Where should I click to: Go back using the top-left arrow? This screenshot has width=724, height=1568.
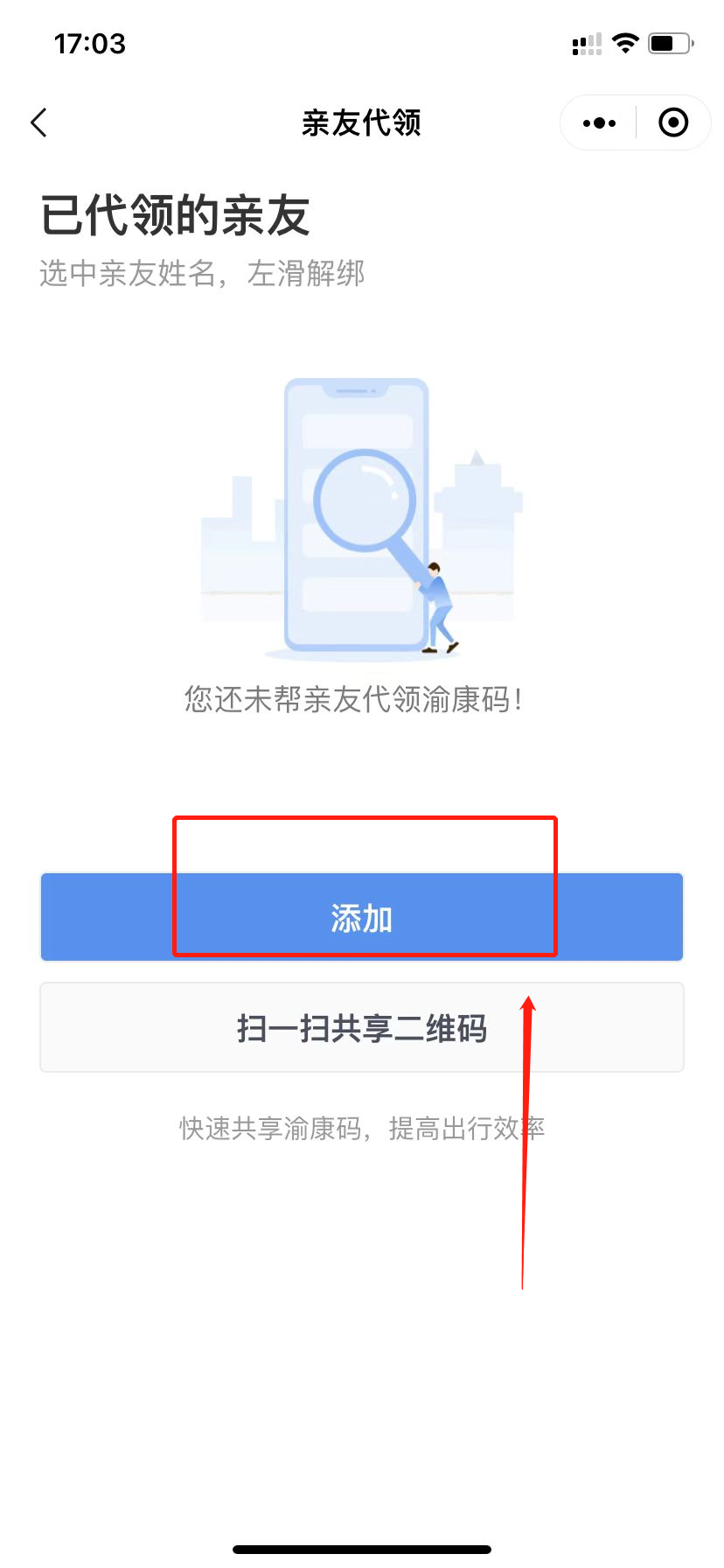click(39, 122)
